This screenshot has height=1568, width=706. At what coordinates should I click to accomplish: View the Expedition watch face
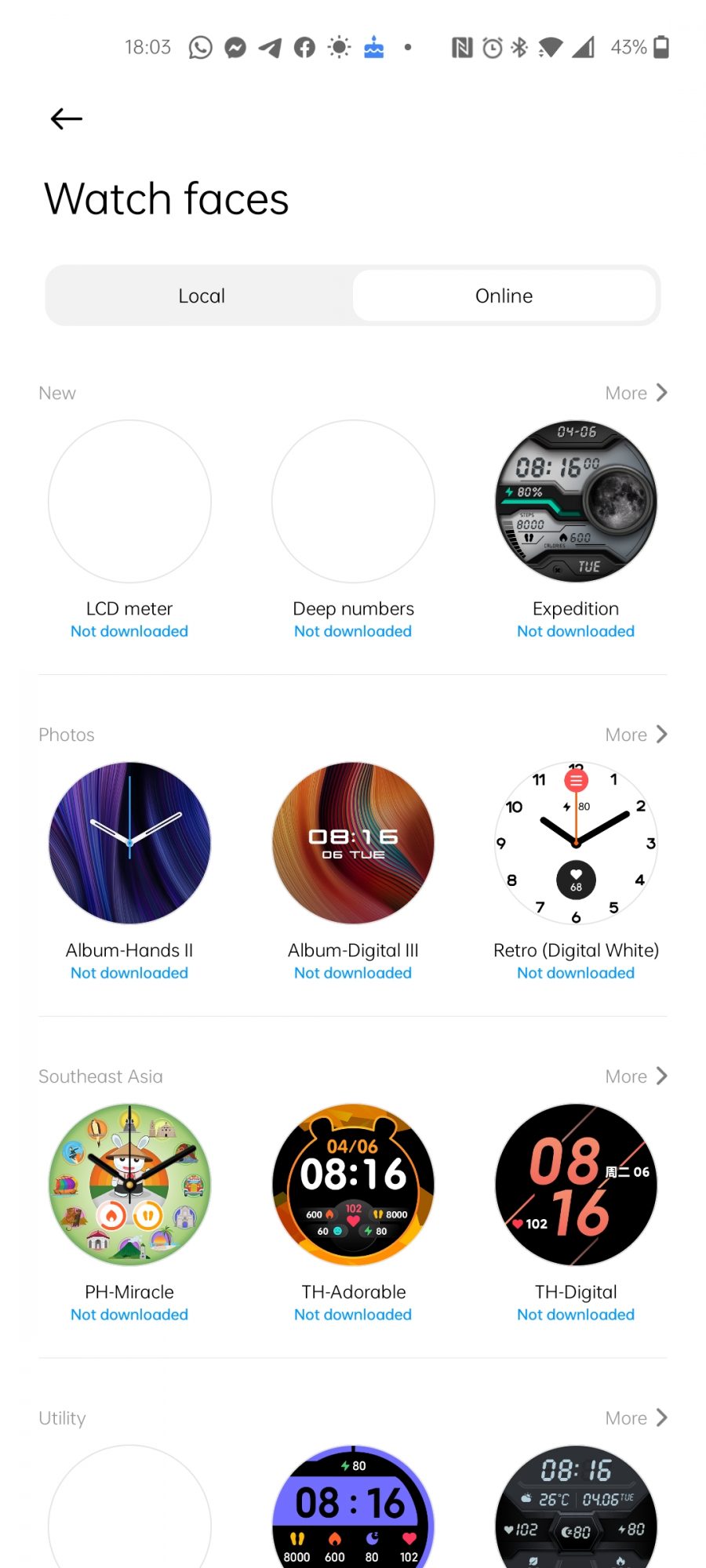[x=576, y=502]
